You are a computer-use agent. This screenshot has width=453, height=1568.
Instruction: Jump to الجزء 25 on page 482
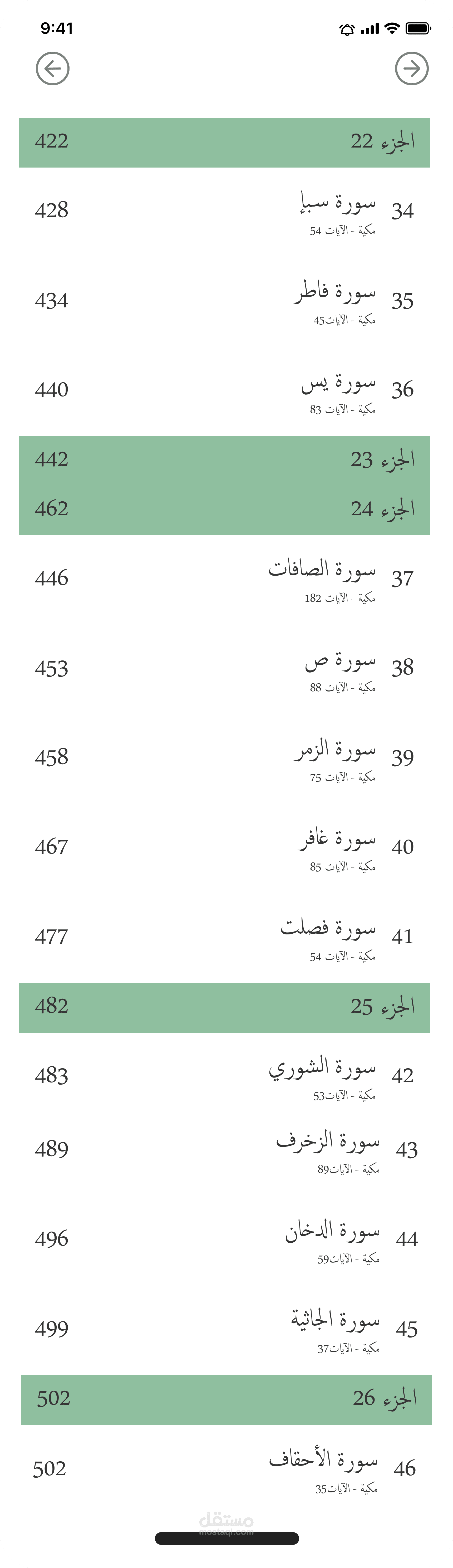224,1007
